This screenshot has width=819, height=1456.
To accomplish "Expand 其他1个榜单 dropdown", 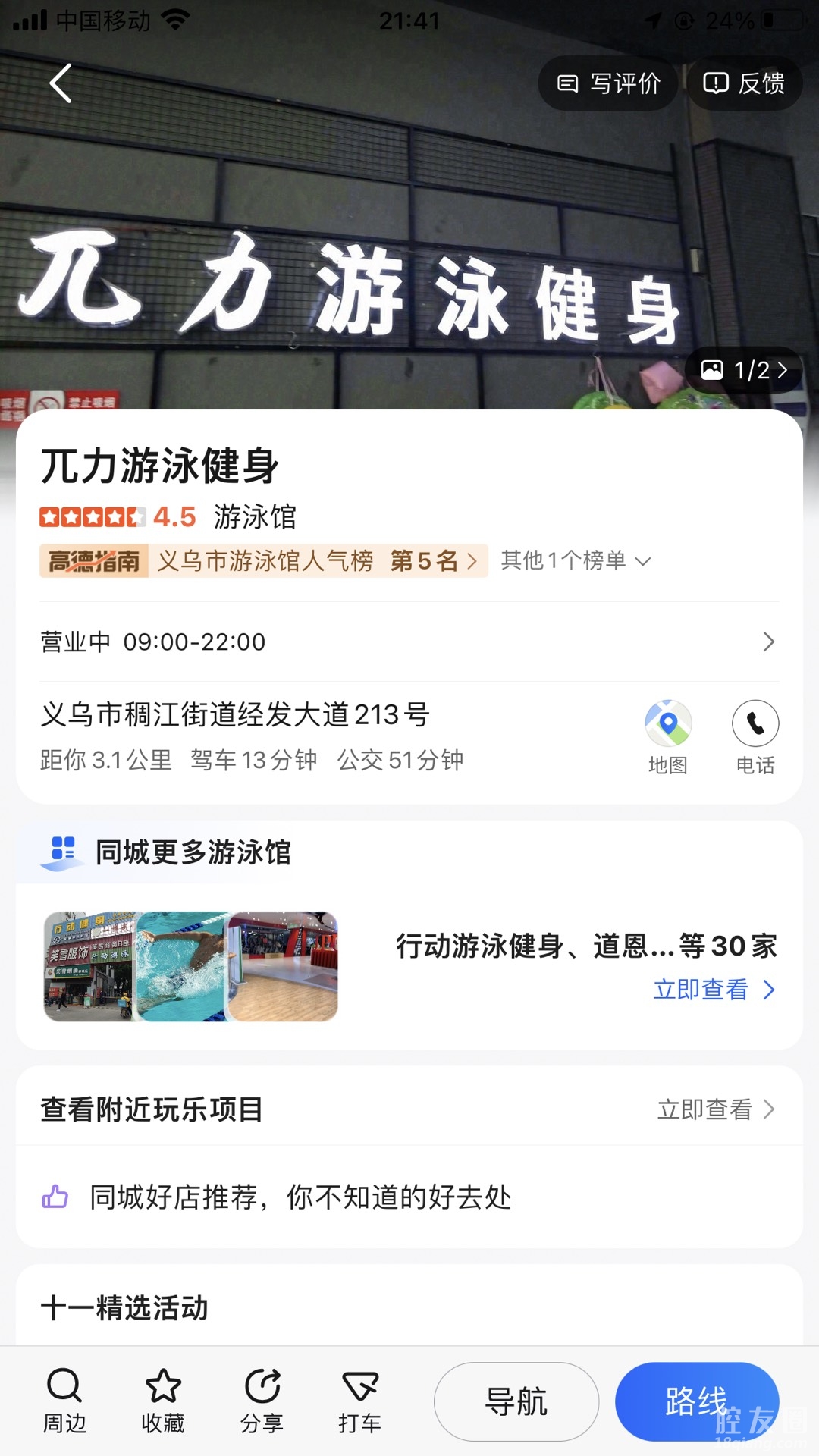I will 575,561.
